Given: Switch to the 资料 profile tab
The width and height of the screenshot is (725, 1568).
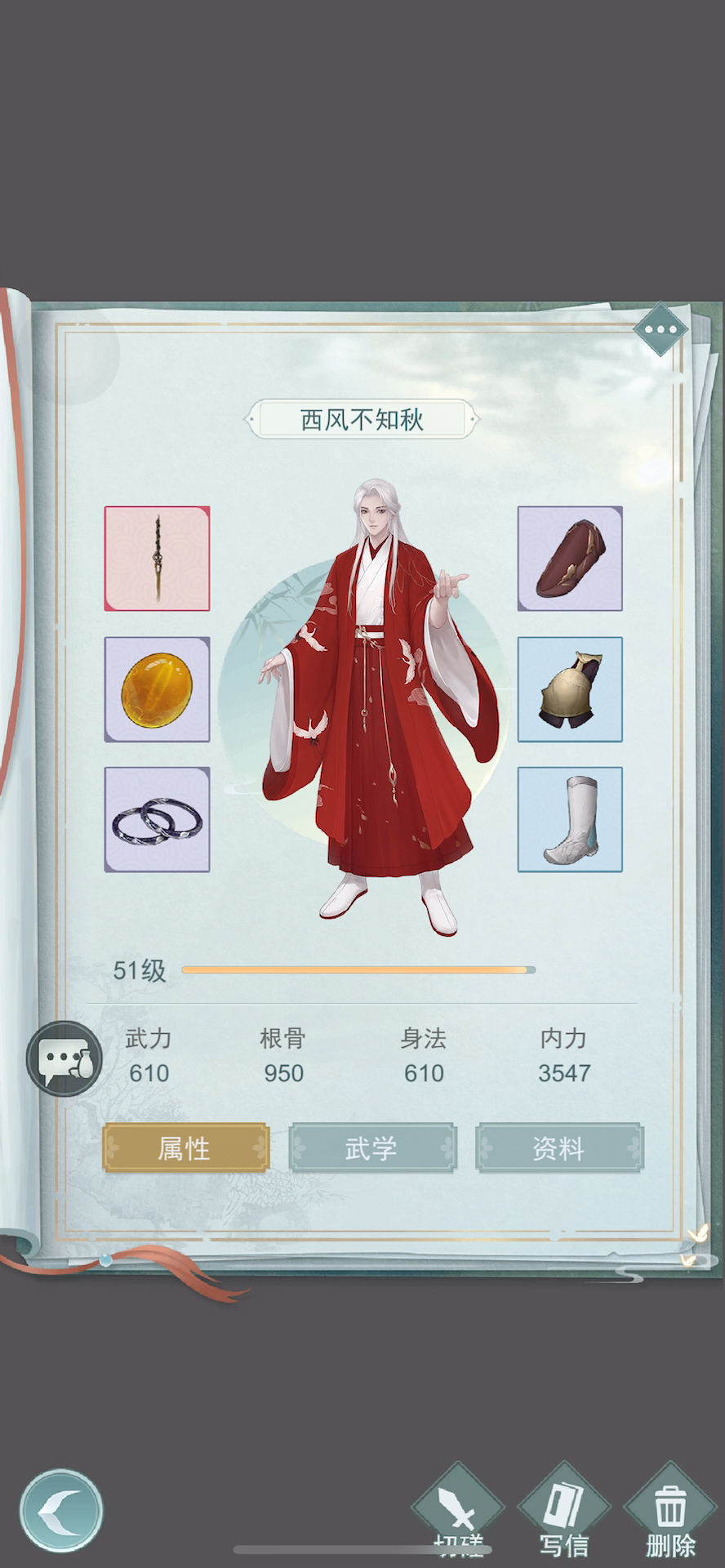Looking at the screenshot, I should (x=559, y=1148).
